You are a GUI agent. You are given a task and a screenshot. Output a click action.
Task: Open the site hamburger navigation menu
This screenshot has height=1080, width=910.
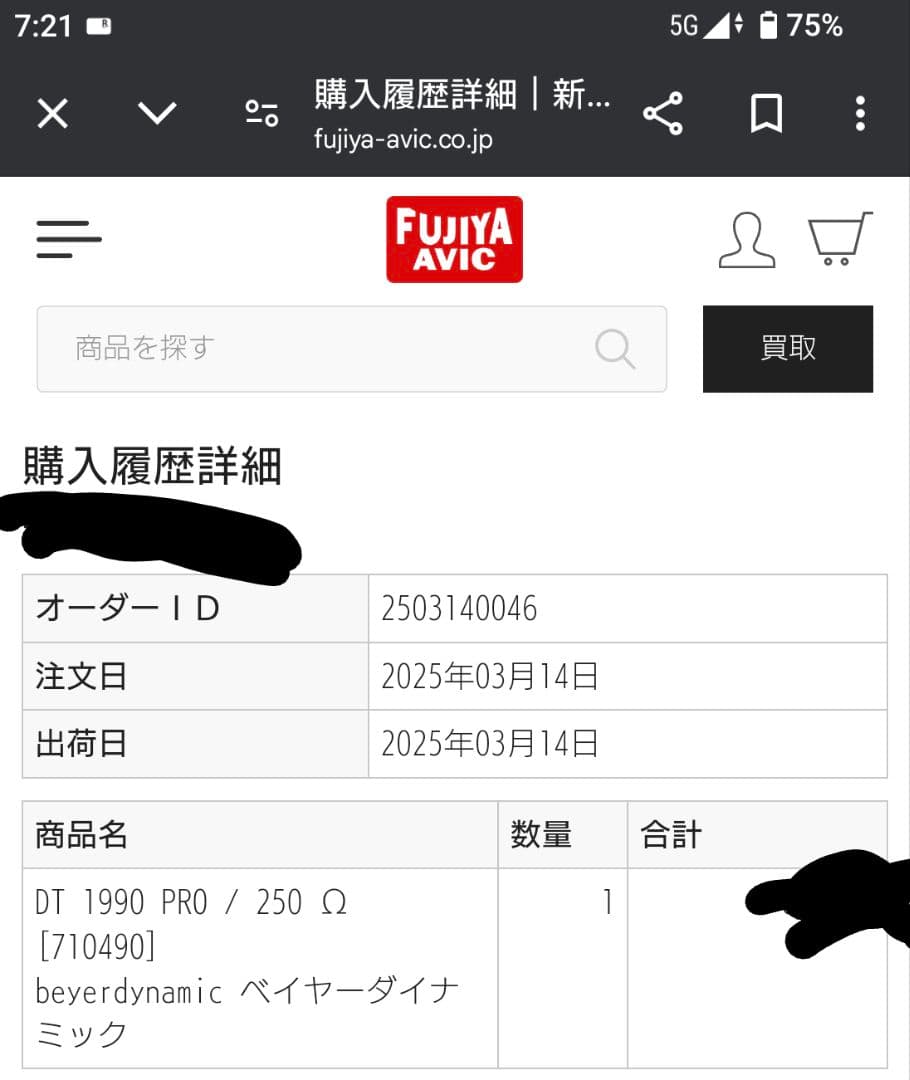(x=68, y=239)
